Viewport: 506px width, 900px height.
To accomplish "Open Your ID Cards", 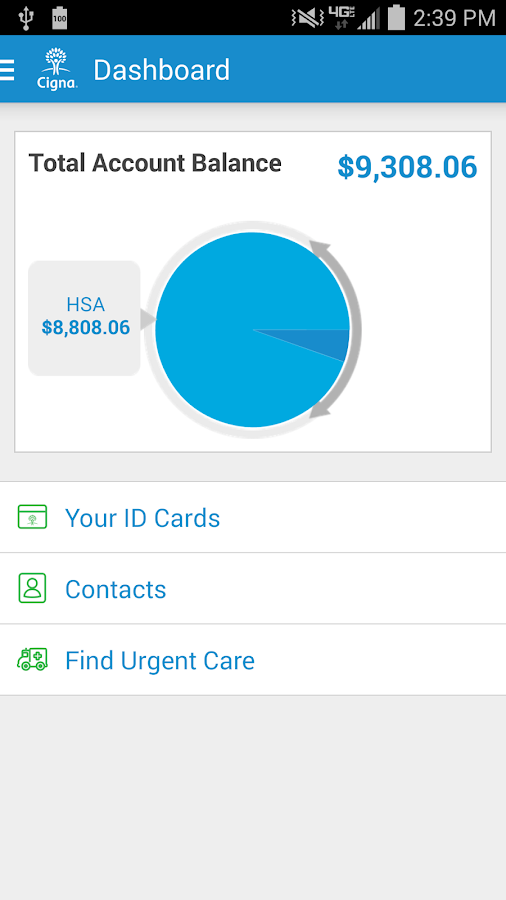I will point(253,518).
